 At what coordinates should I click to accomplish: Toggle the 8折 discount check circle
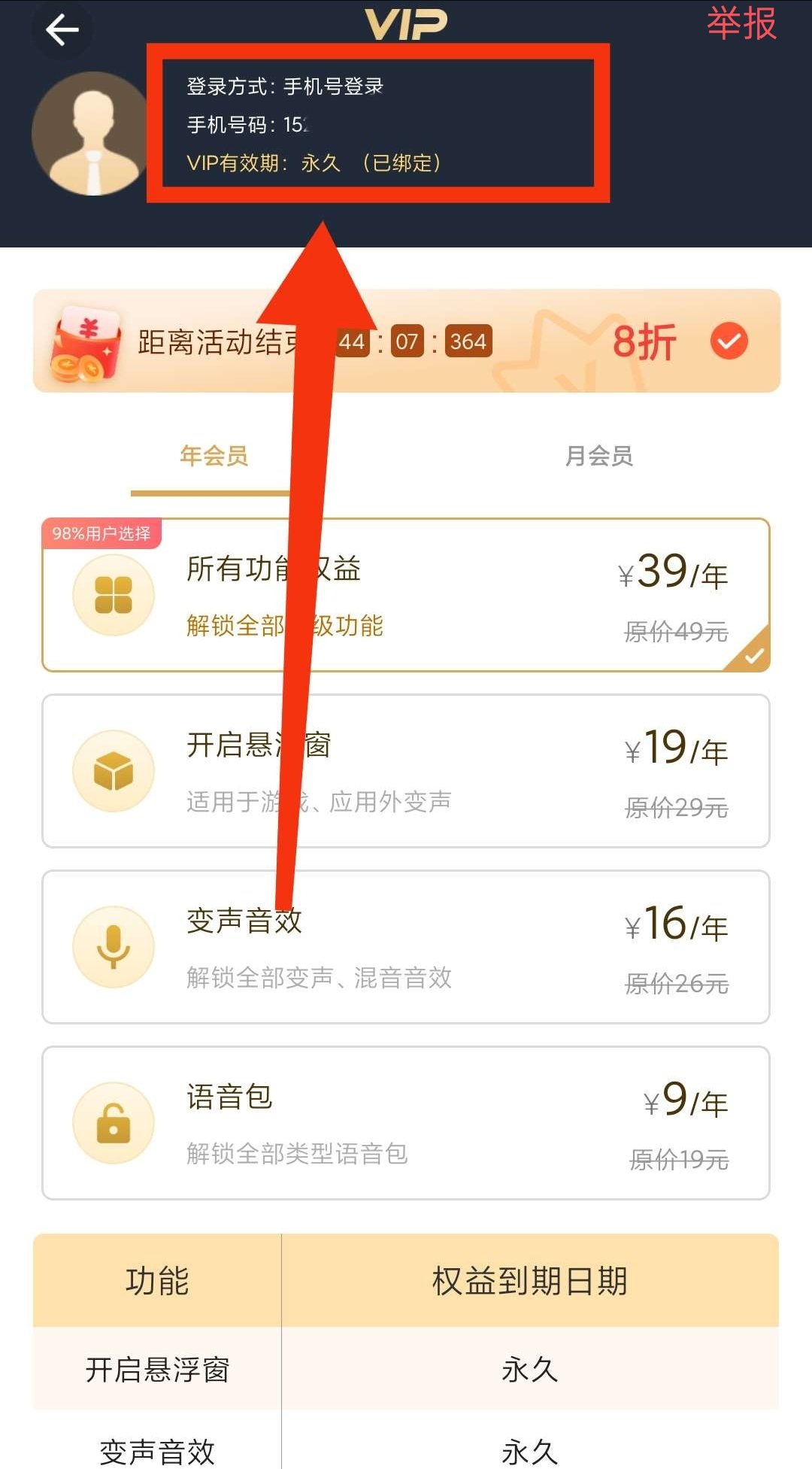727,341
